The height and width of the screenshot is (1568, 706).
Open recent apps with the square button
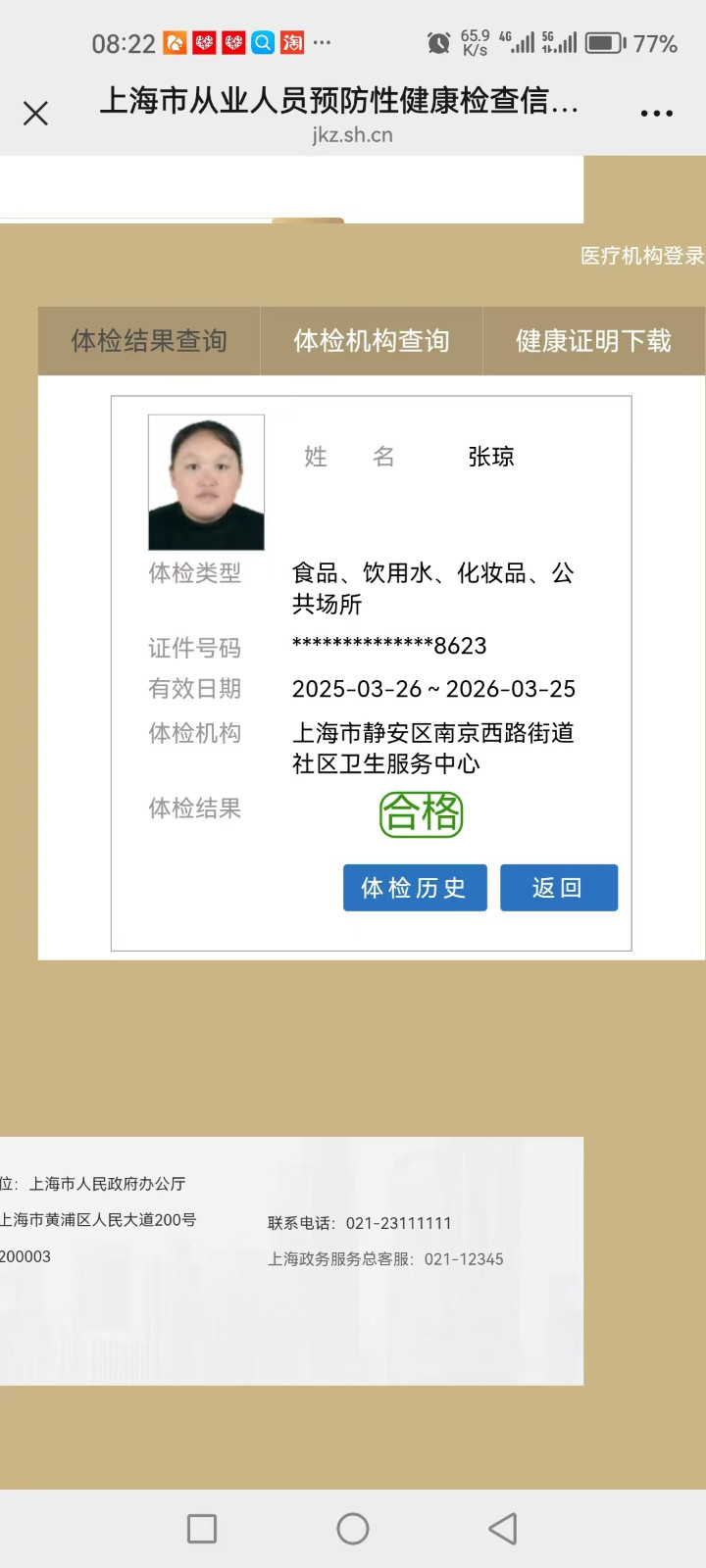(x=202, y=1528)
